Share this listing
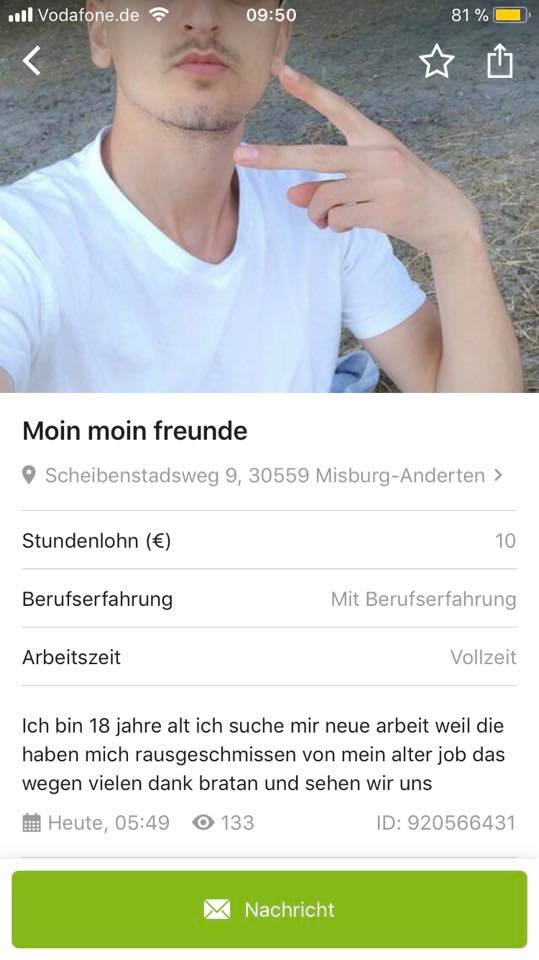 point(500,61)
